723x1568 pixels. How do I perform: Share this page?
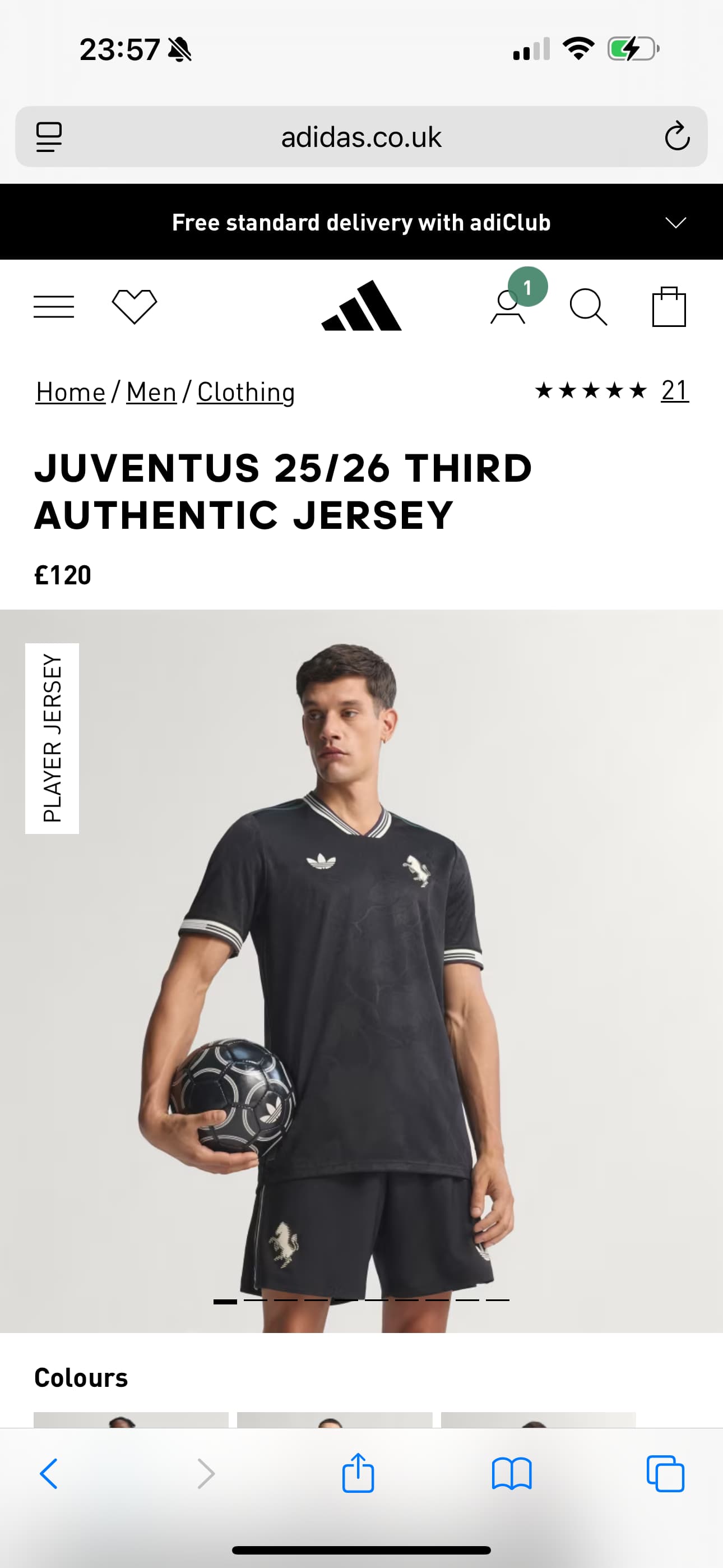tap(358, 1474)
